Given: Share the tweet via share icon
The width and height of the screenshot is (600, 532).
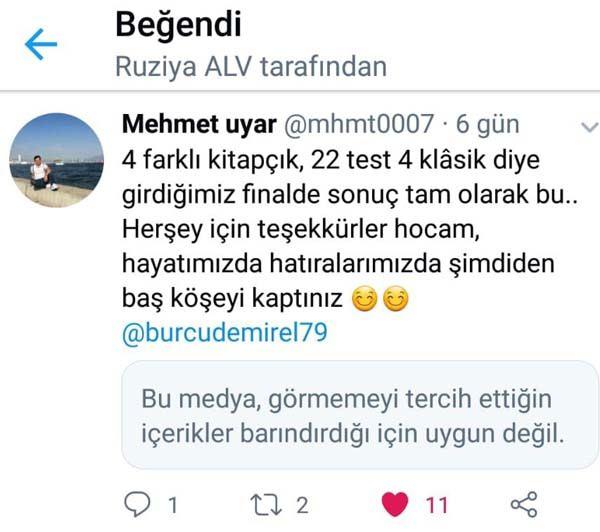Looking at the screenshot, I should (x=524, y=503).
